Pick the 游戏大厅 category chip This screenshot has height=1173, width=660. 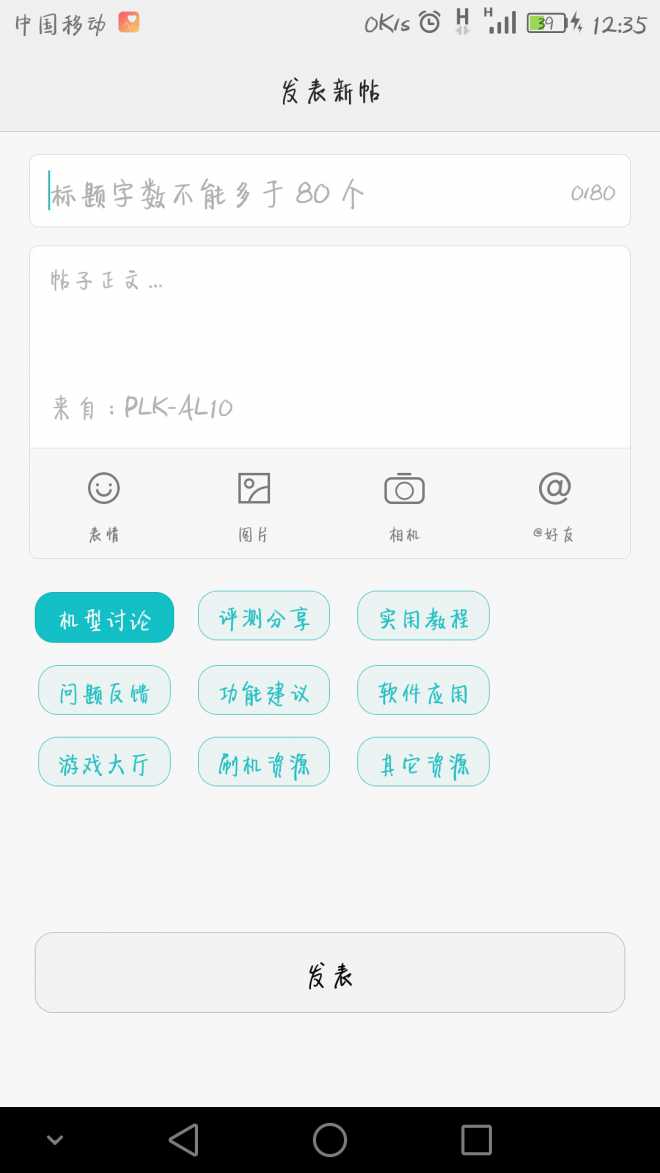[x=104, y=762]
